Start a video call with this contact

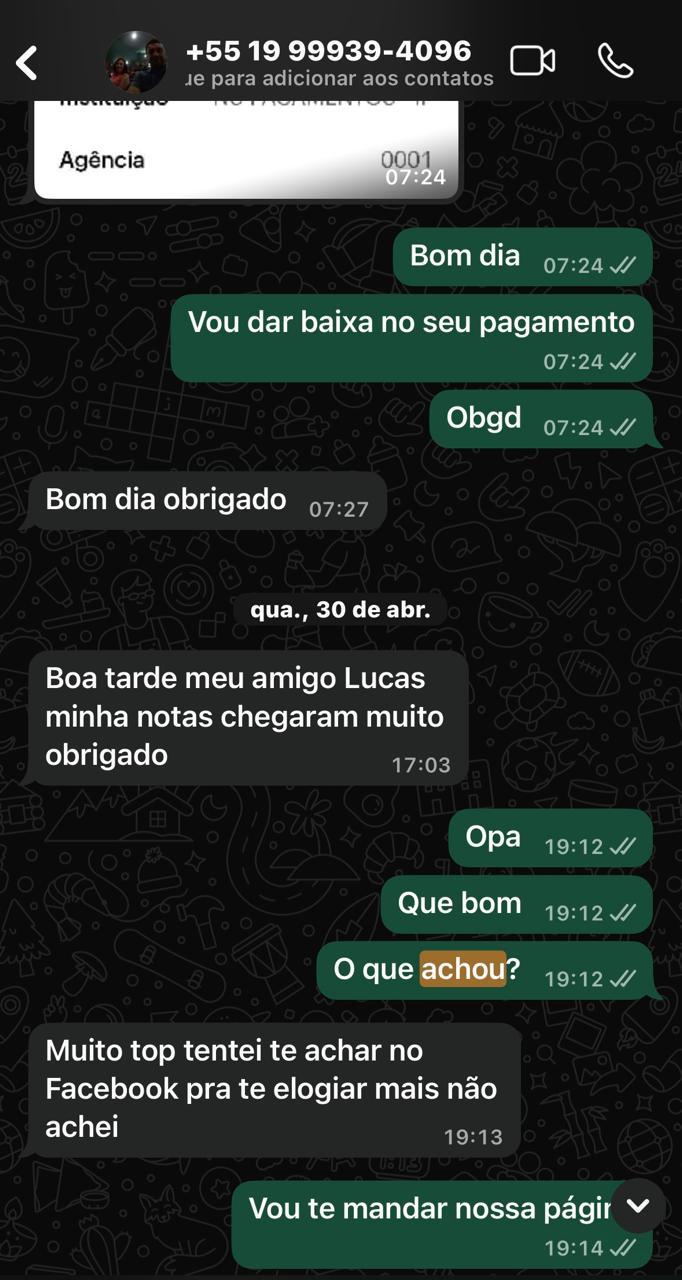coord(532,61)
